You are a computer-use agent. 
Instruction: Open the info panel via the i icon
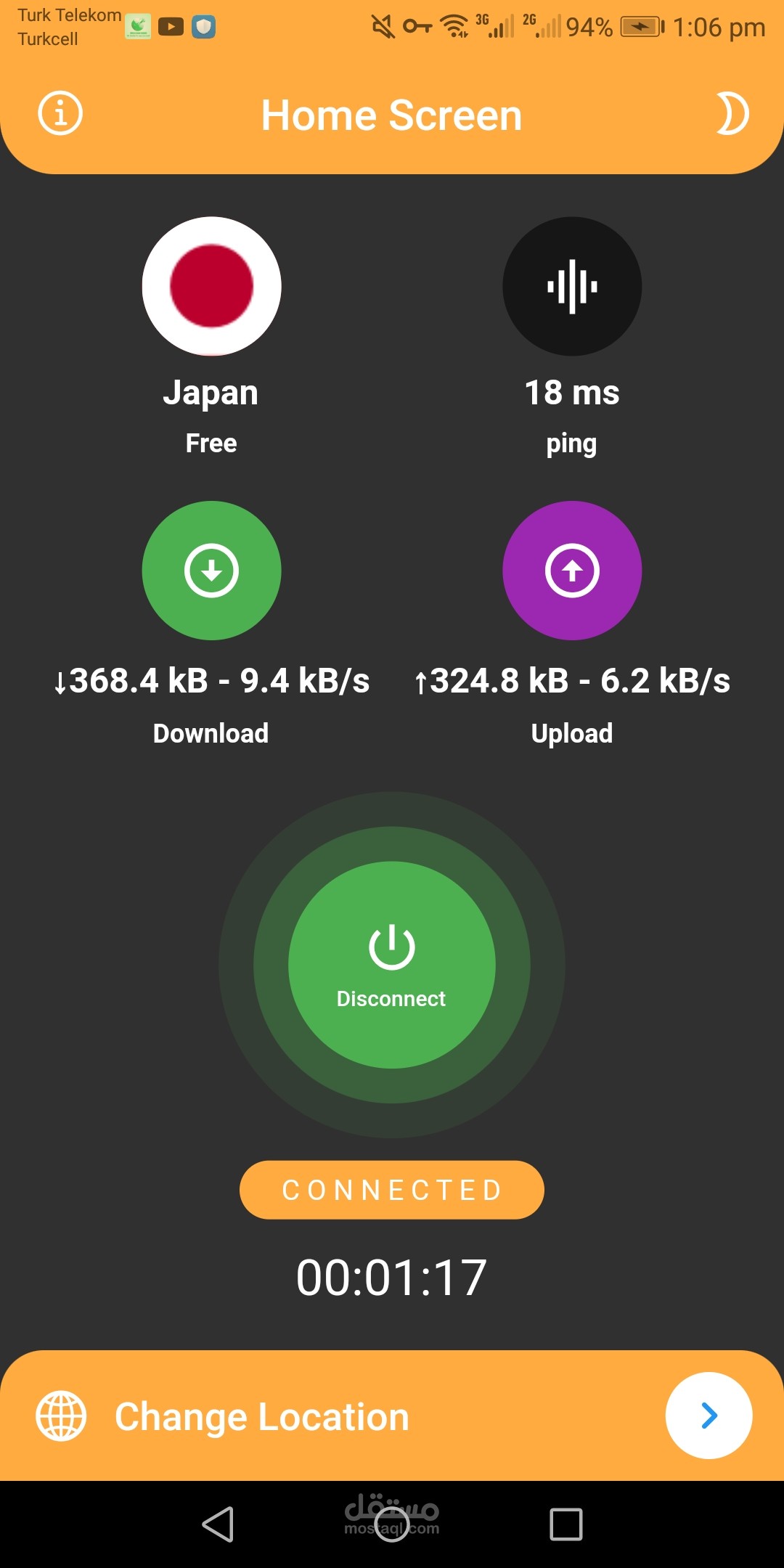(x=60, y=113)
